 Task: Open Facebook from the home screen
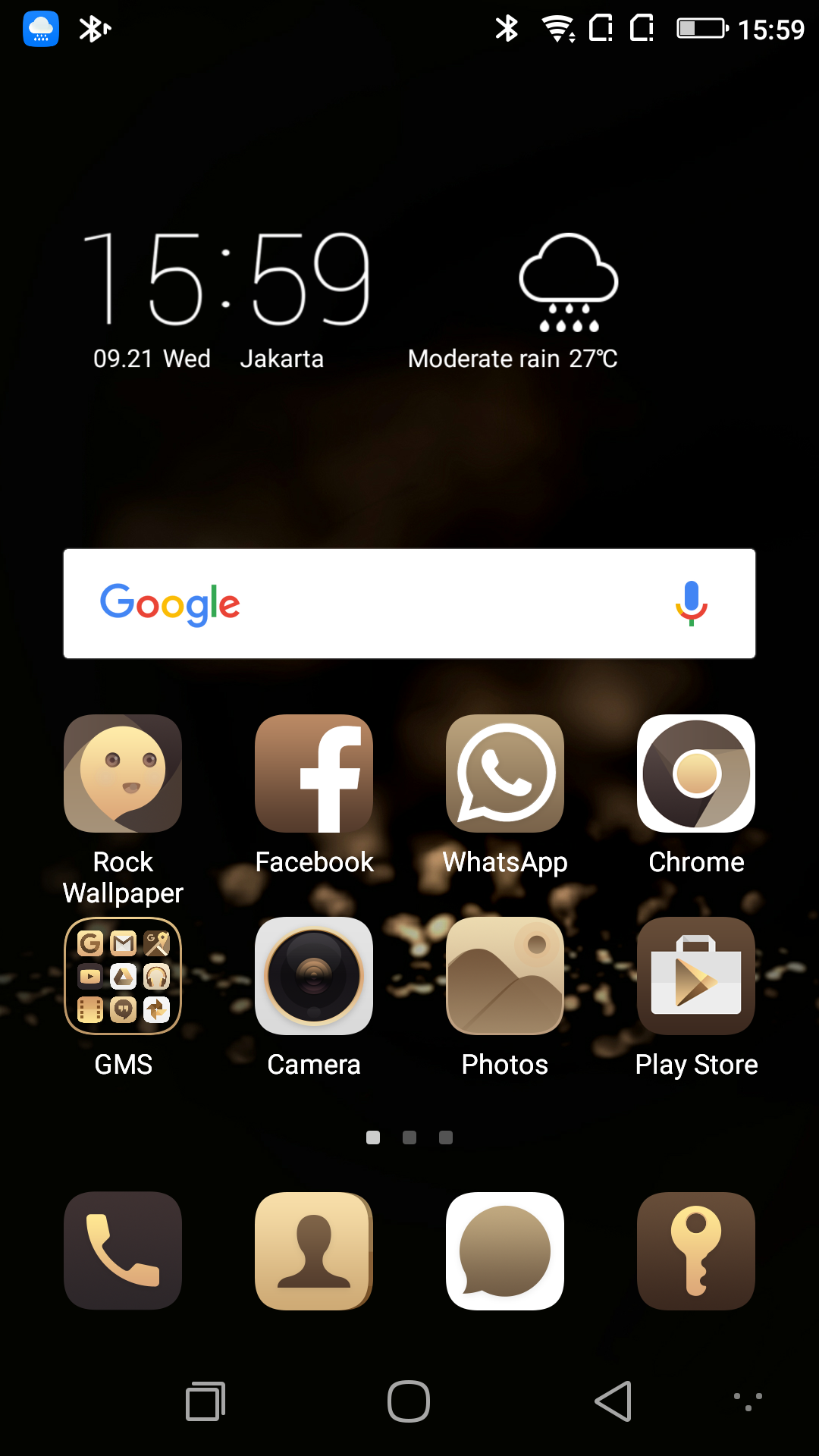(x=314, y=773)
